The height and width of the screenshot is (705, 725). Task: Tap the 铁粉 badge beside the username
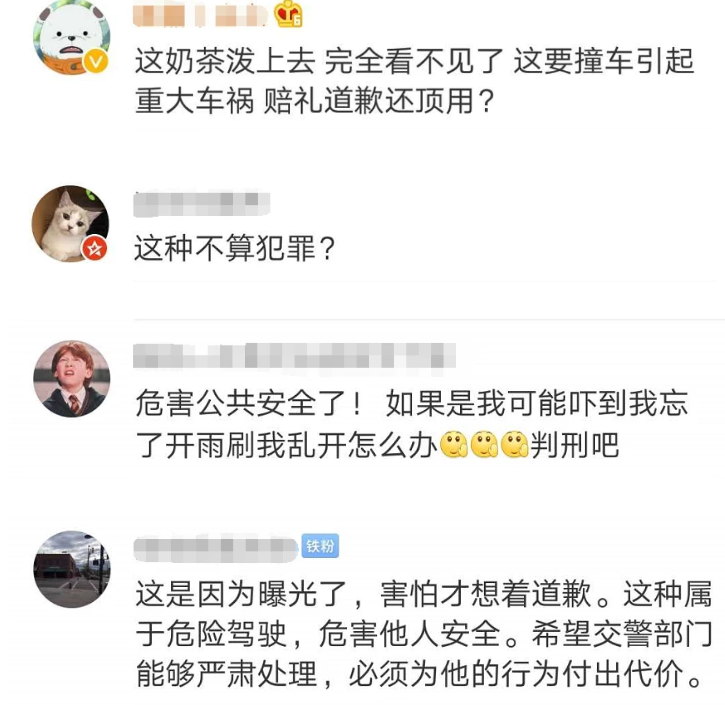point(320,546)
